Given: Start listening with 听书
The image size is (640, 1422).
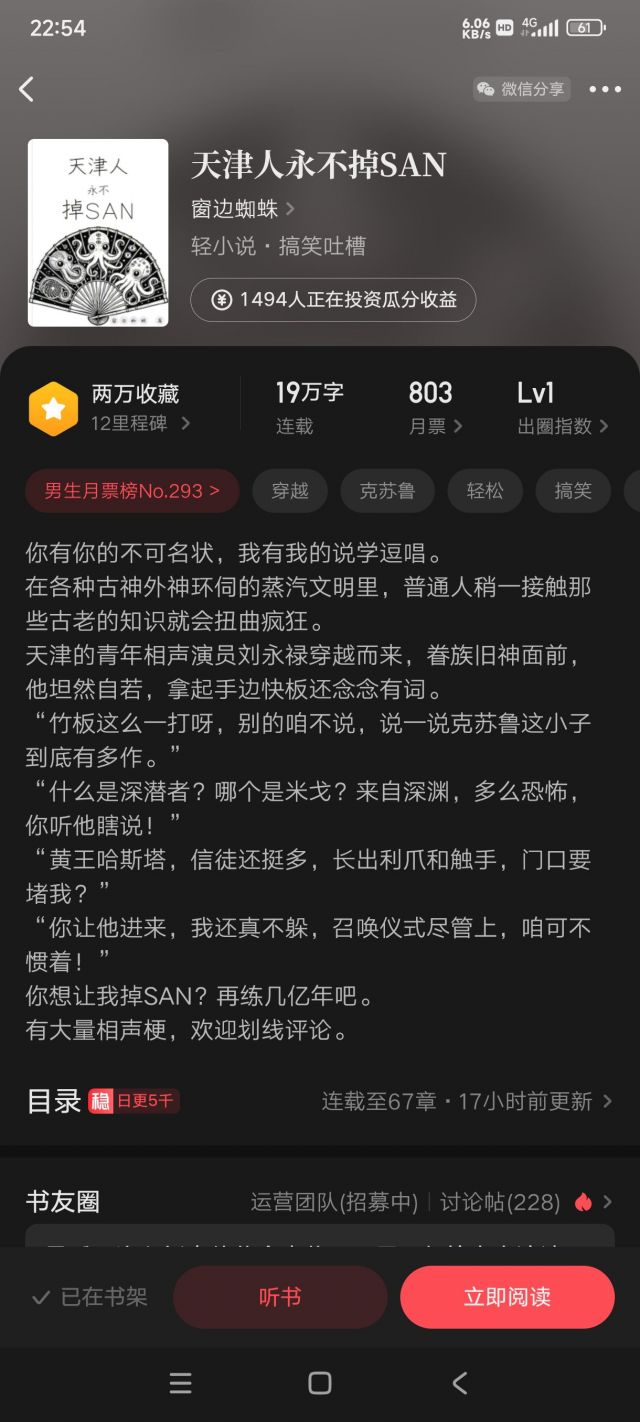Looking at the screenshot, I should 280,1297.
